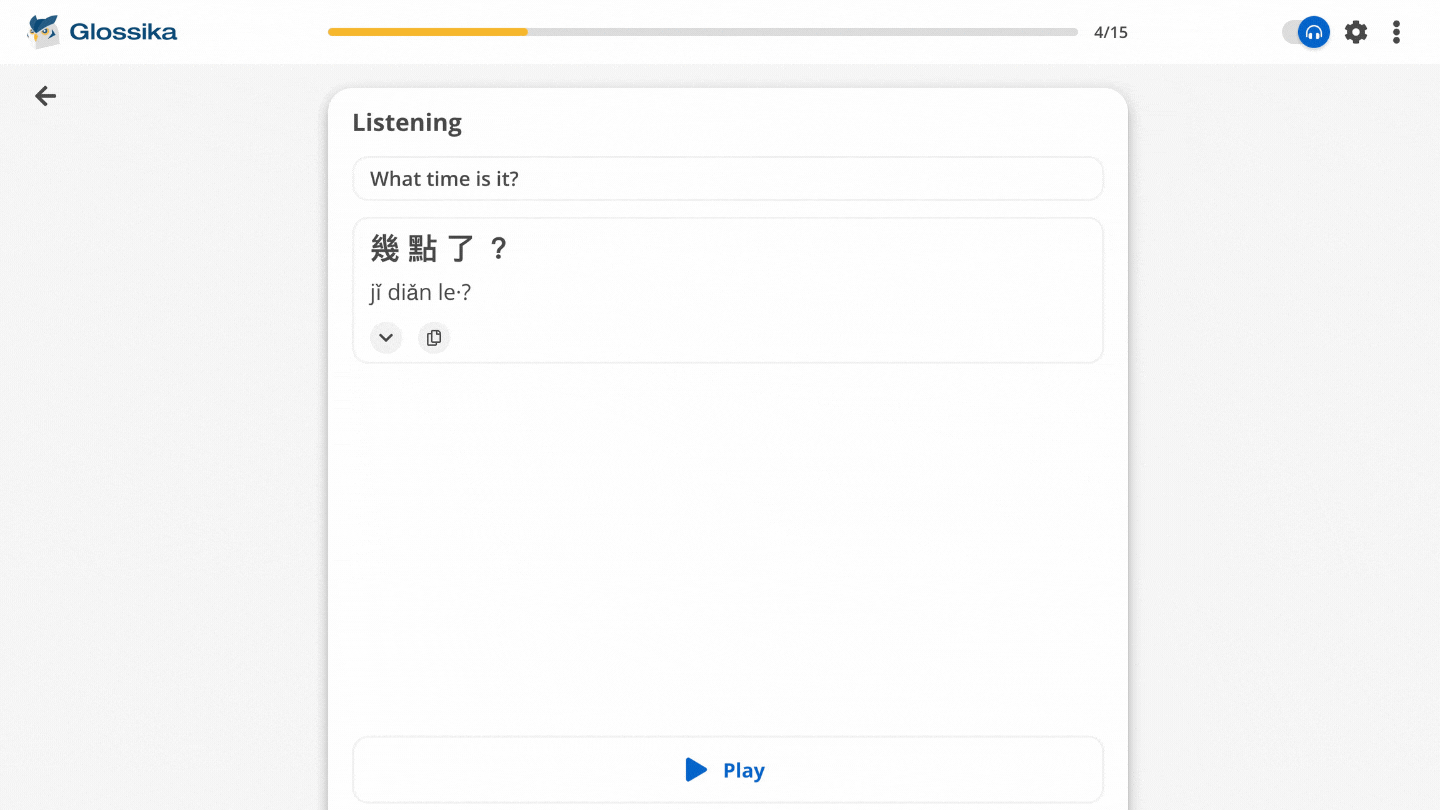
Task: Copy the Chinese sentence
Action: pos(434,338)
